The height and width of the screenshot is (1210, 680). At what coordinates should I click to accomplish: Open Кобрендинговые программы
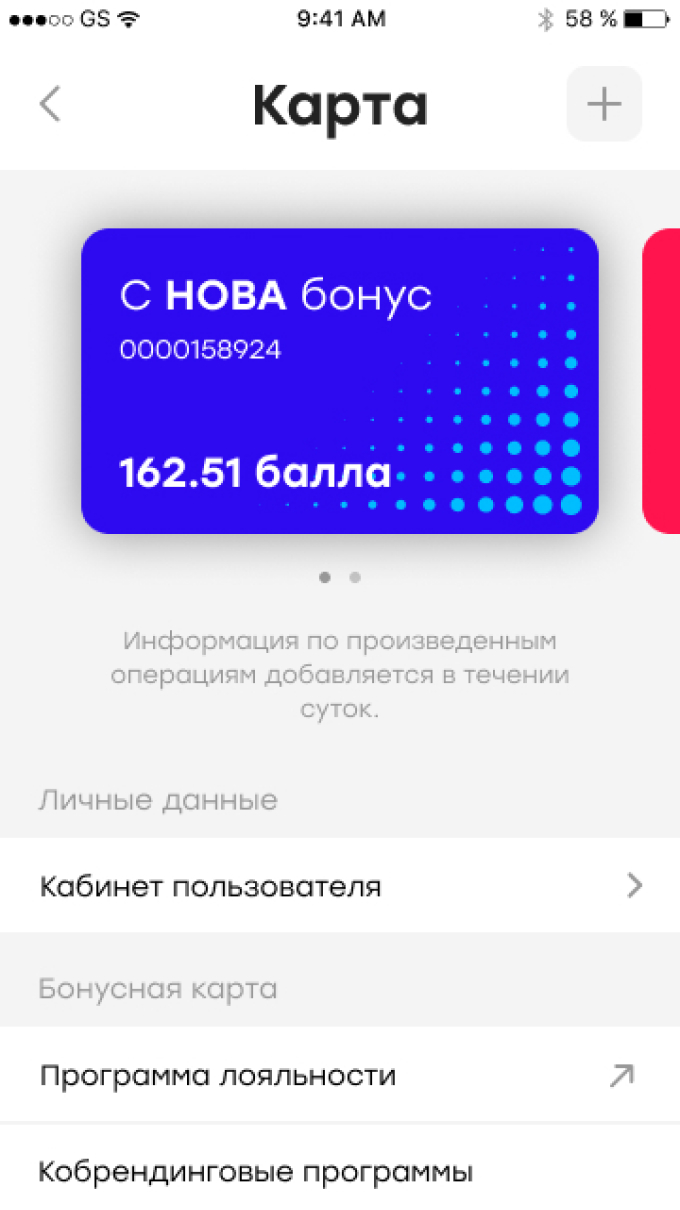(340, 1171)
